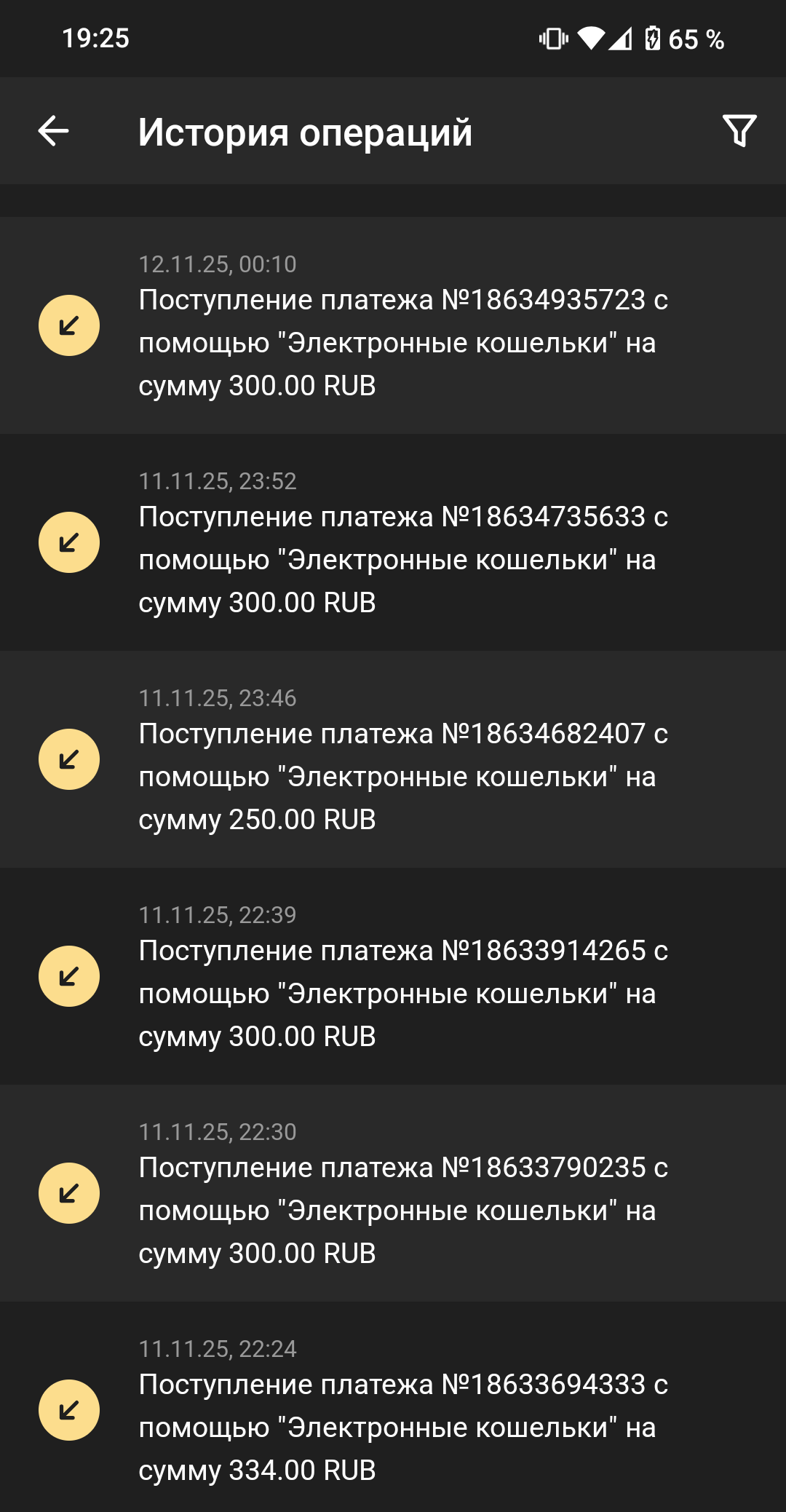Open the operations filter

coord(739,131)
